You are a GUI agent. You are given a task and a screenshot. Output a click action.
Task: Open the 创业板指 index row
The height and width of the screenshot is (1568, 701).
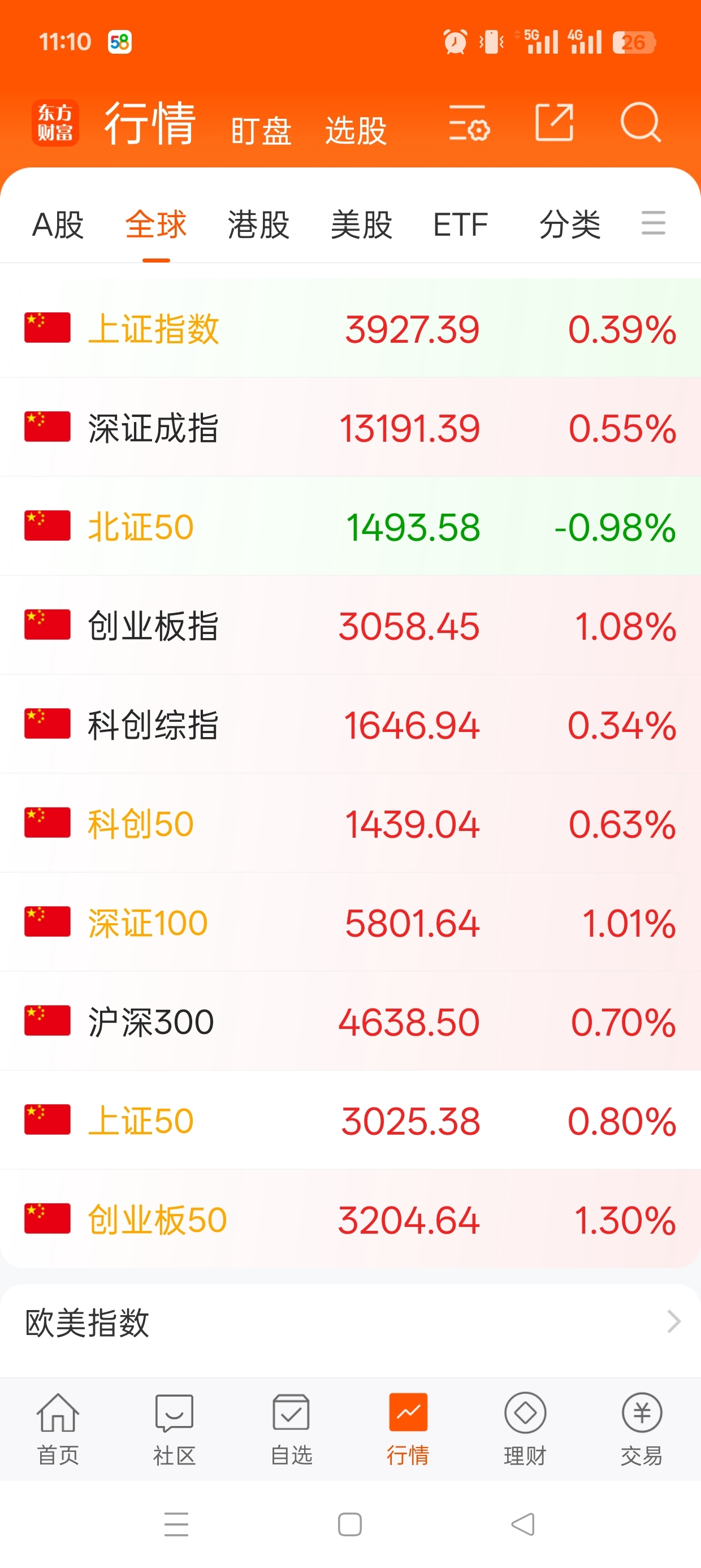350,626
